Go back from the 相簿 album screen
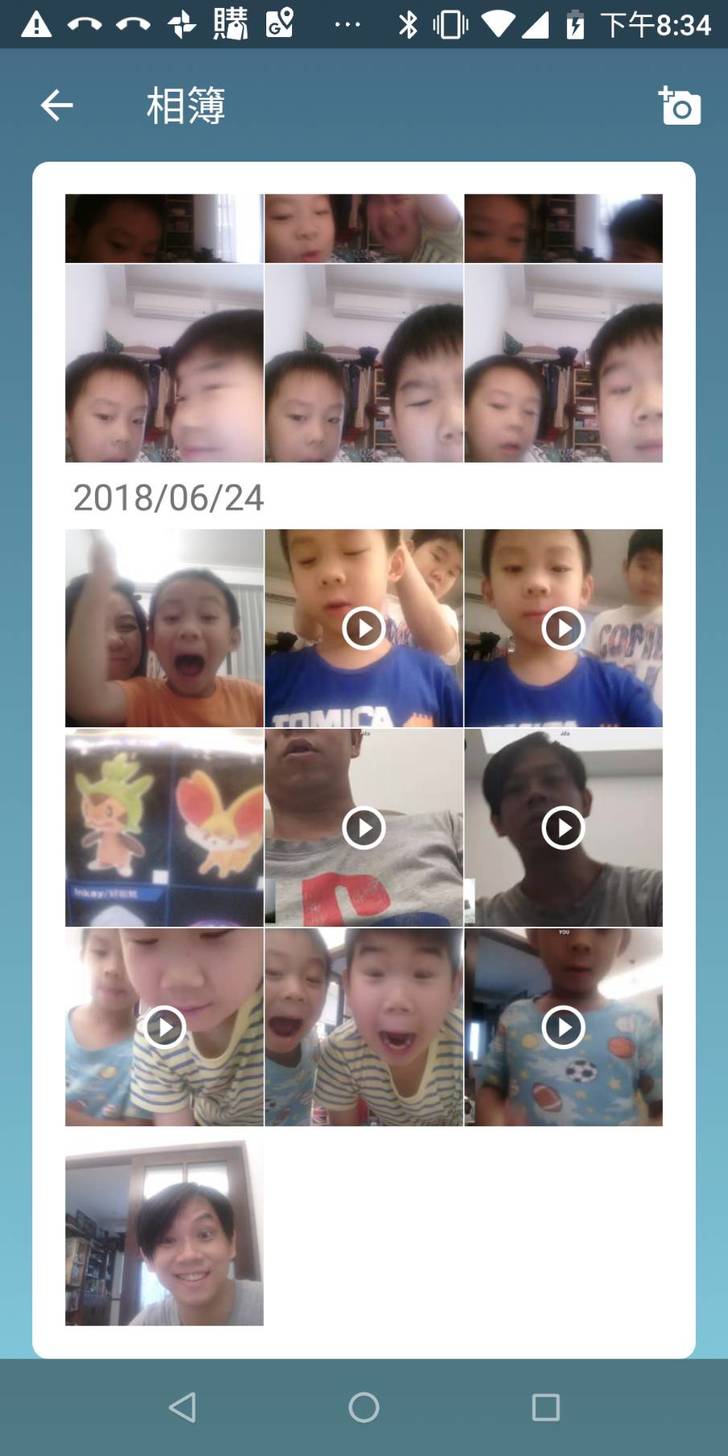728x1456 pixels. (x=57, y=105)
